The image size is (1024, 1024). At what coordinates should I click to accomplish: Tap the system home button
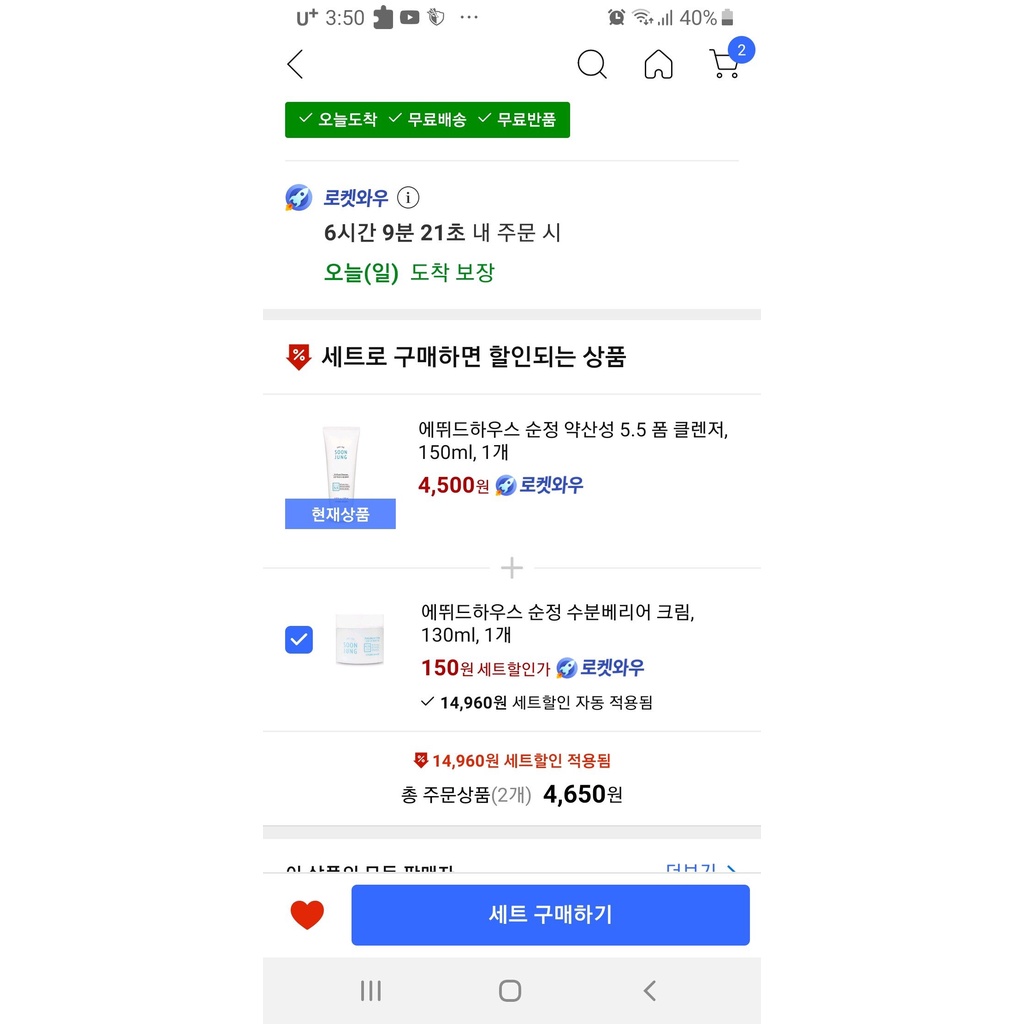[x=510, y=991]
